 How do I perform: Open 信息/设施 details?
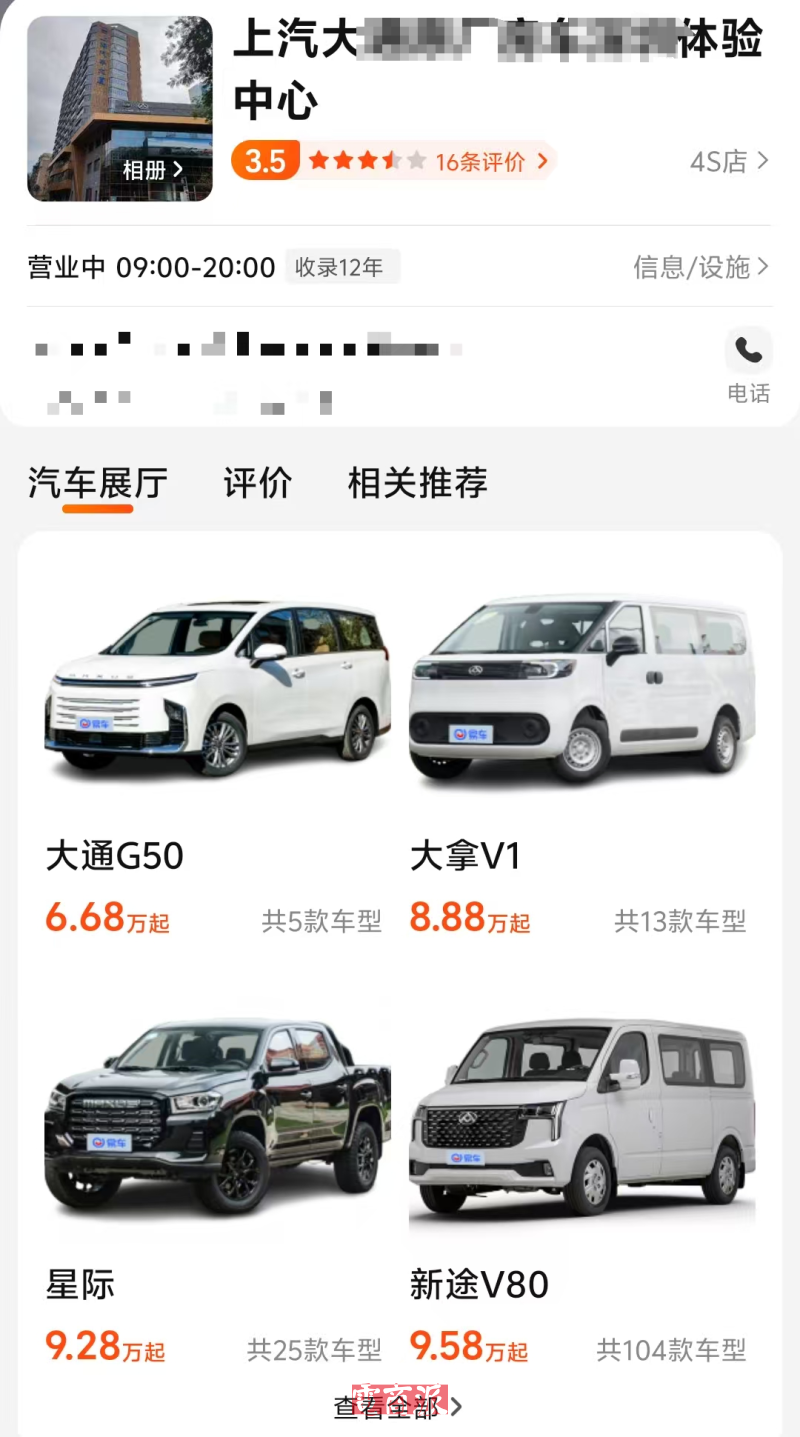pos(701,267)
